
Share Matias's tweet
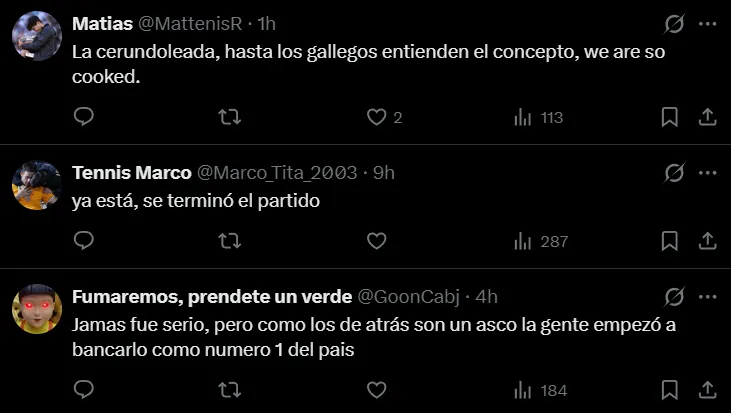tap(706, 117)
